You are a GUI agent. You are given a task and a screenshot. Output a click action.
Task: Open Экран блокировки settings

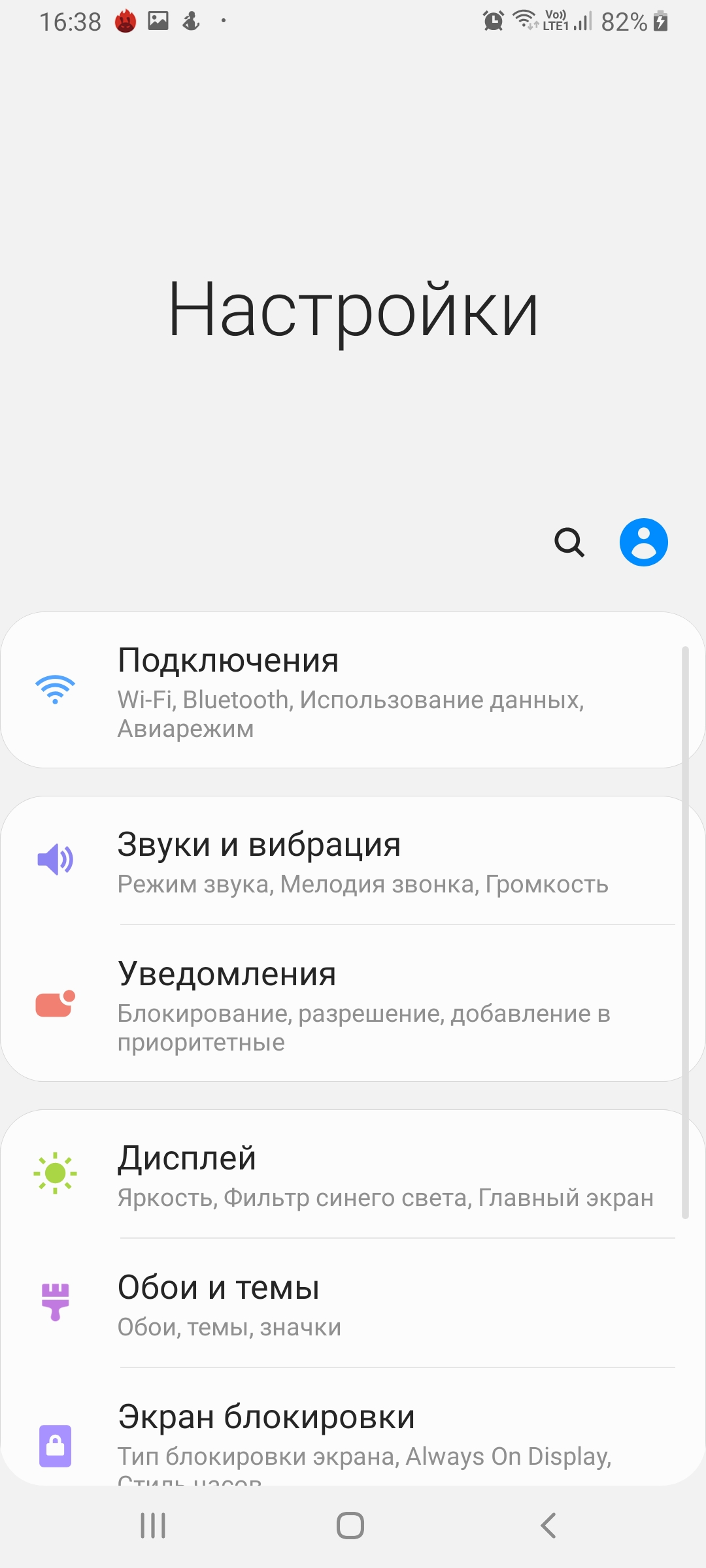(353, 1427)
